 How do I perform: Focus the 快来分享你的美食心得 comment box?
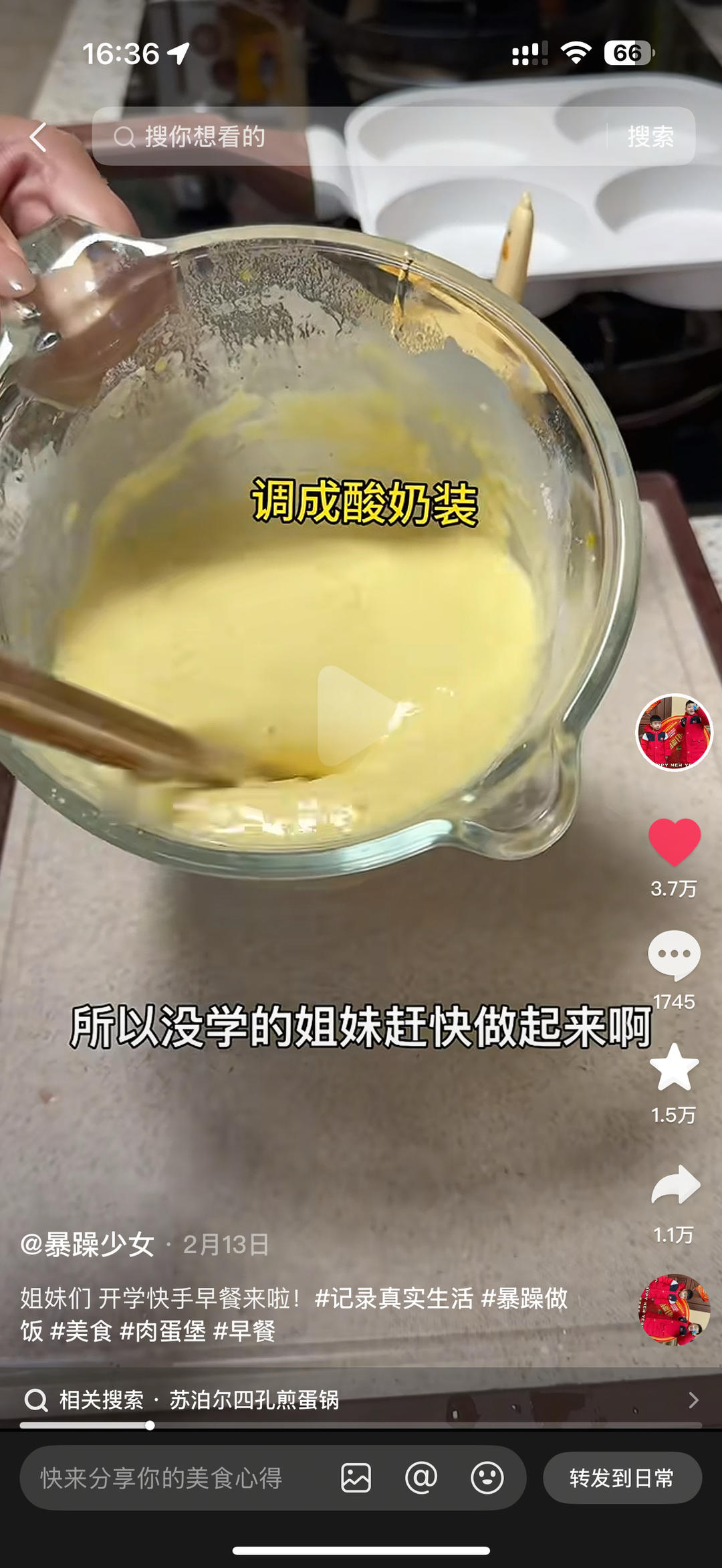167,1478
